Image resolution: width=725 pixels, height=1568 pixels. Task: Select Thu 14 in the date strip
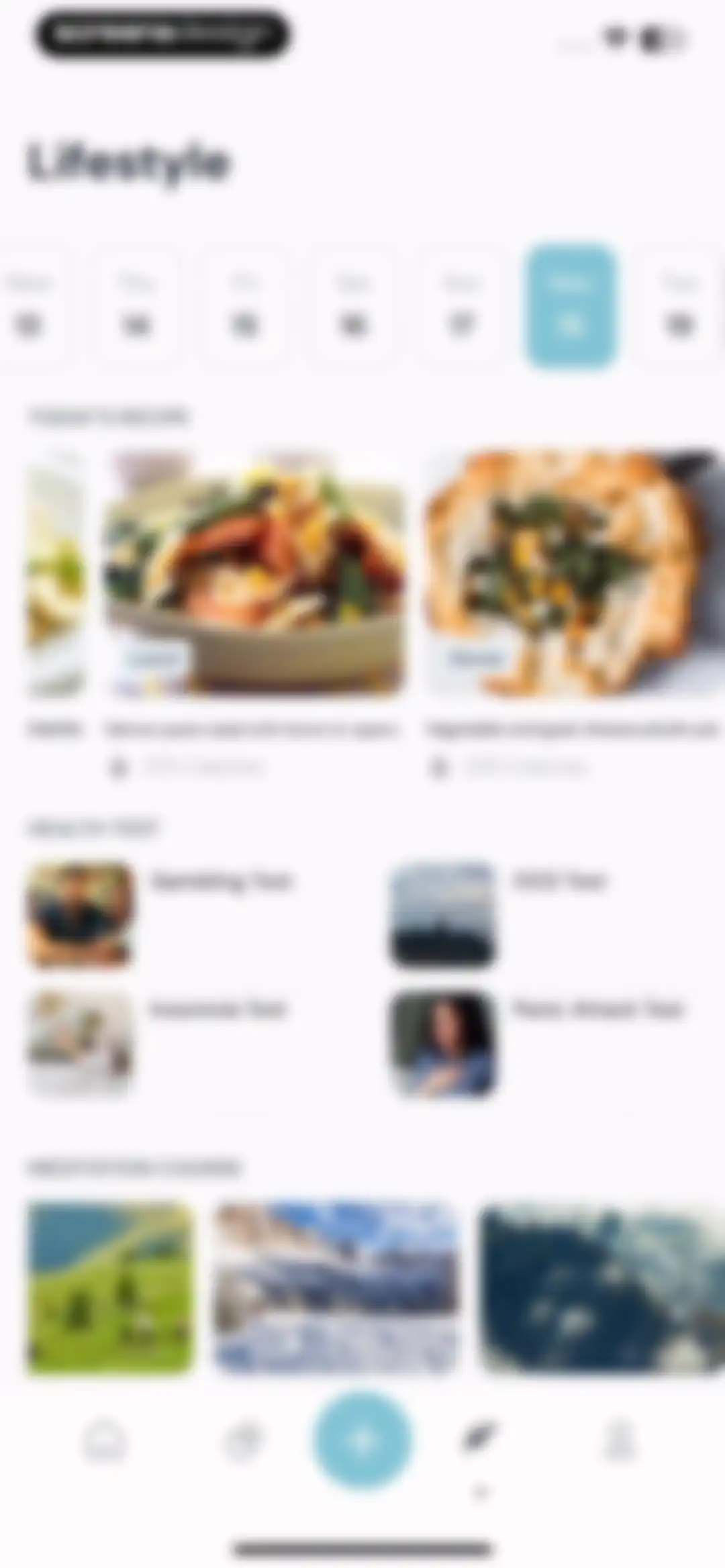click(136, 307)
